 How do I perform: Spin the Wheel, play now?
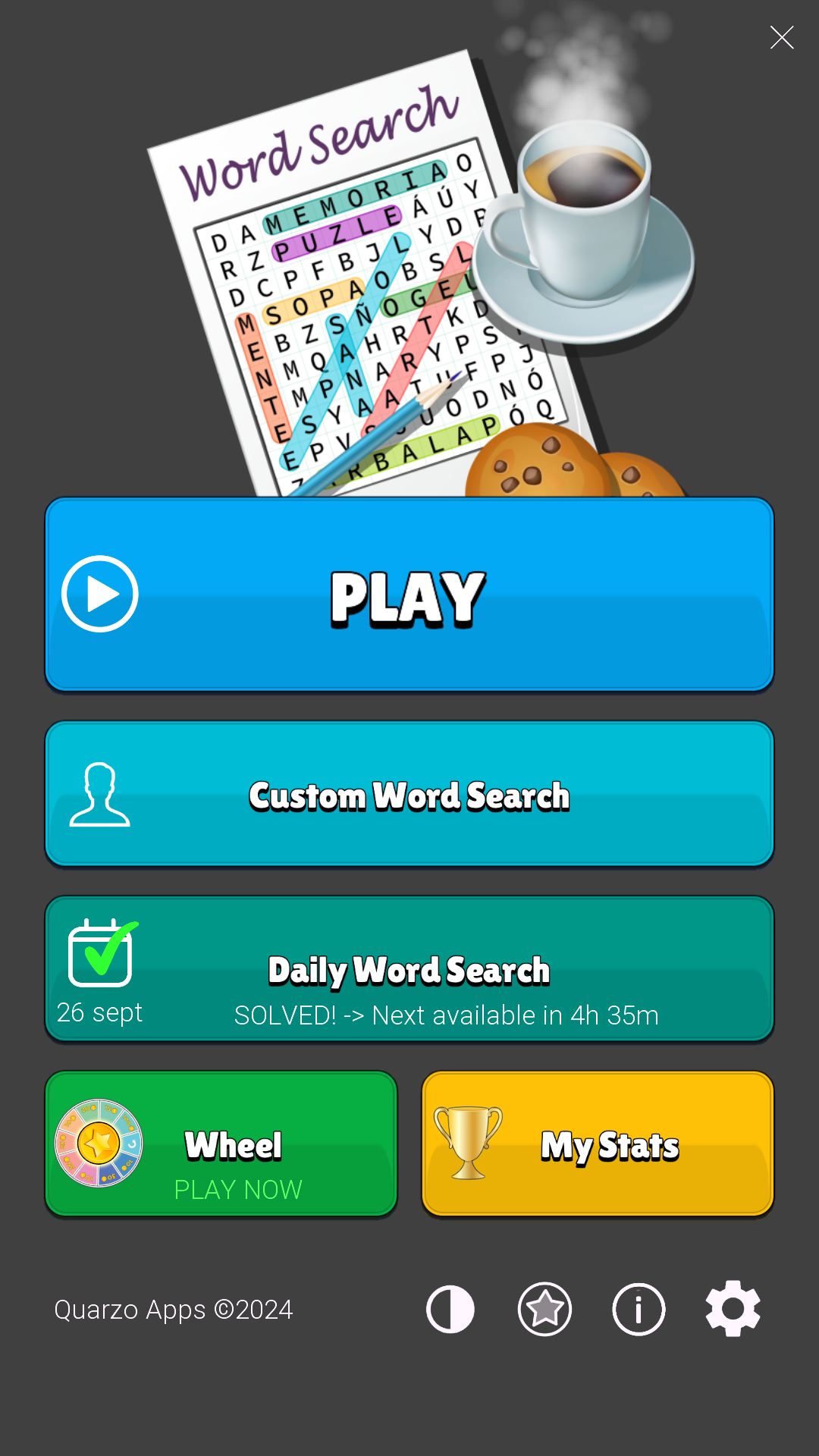[x=221, y=1144]
